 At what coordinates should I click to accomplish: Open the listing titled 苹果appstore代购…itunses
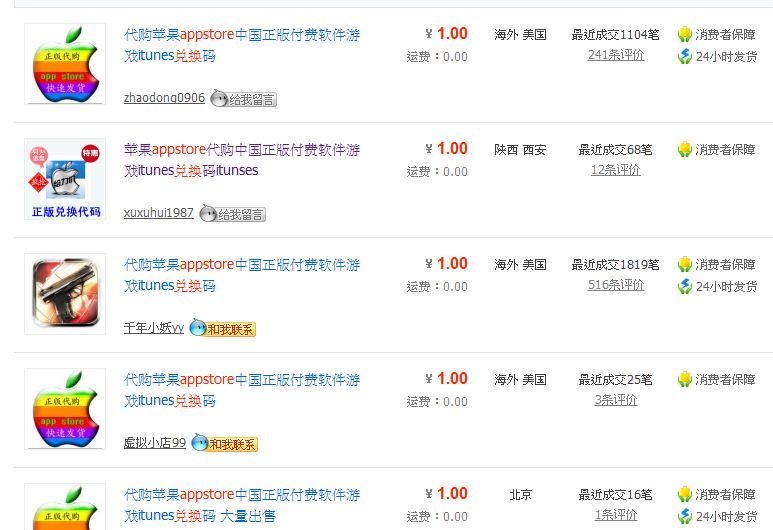[x=241, y=160]
